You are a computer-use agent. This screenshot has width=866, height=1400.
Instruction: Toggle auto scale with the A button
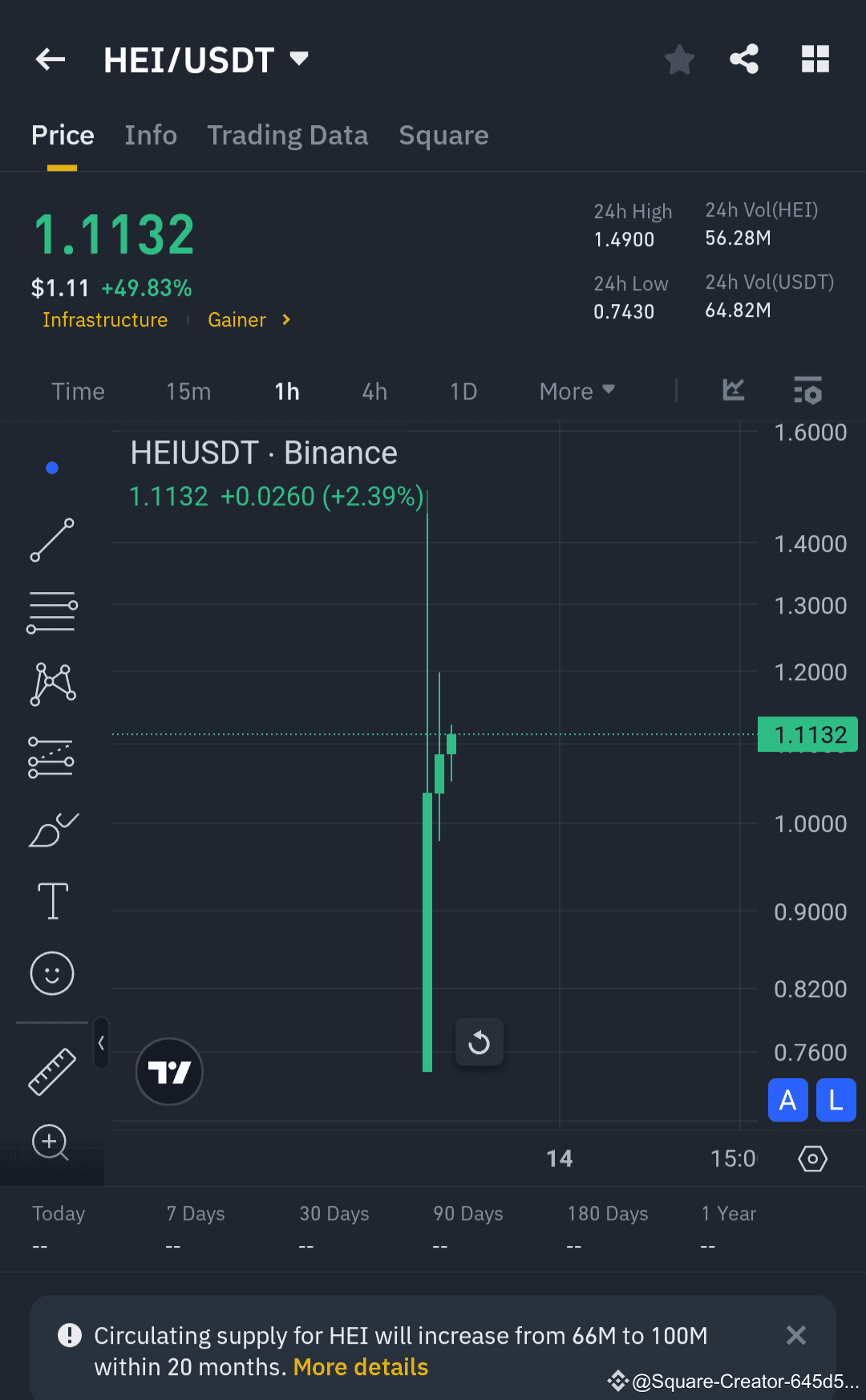click(x=787, y=1100)
